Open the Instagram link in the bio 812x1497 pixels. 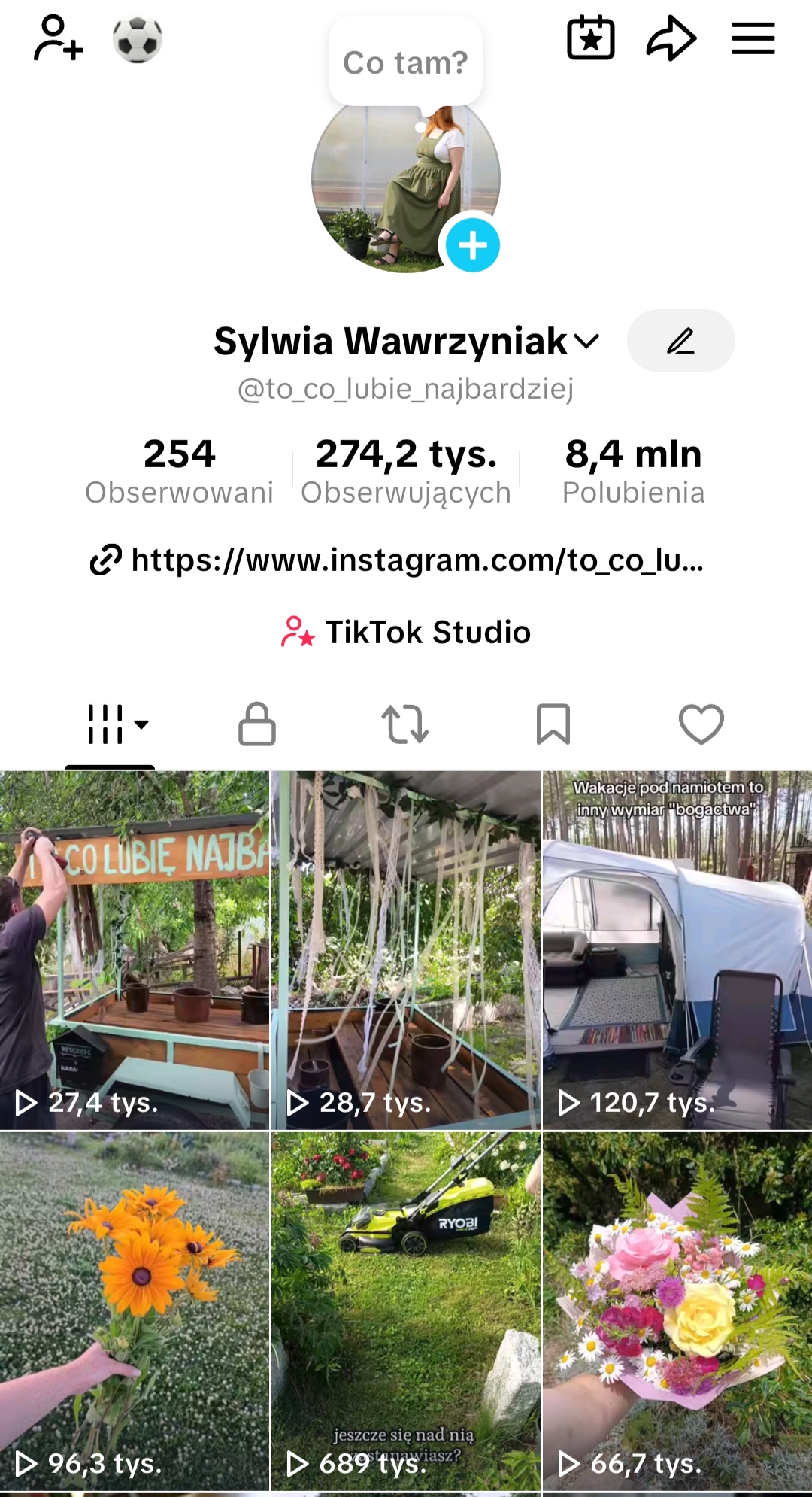397,560
